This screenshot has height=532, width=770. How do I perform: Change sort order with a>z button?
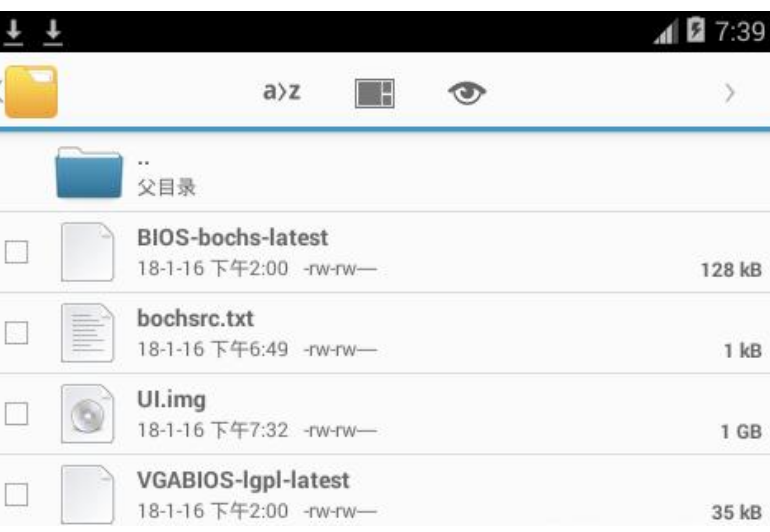[282, 93]
